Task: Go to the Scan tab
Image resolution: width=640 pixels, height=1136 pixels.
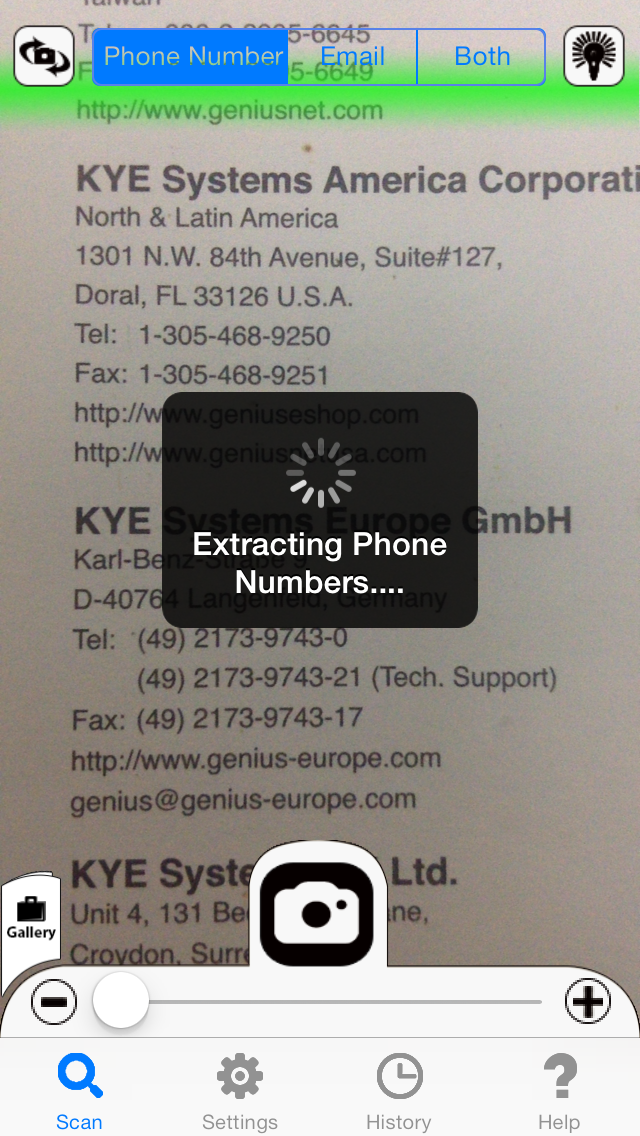Action: pyautogui.click(x=79, y=1092)
